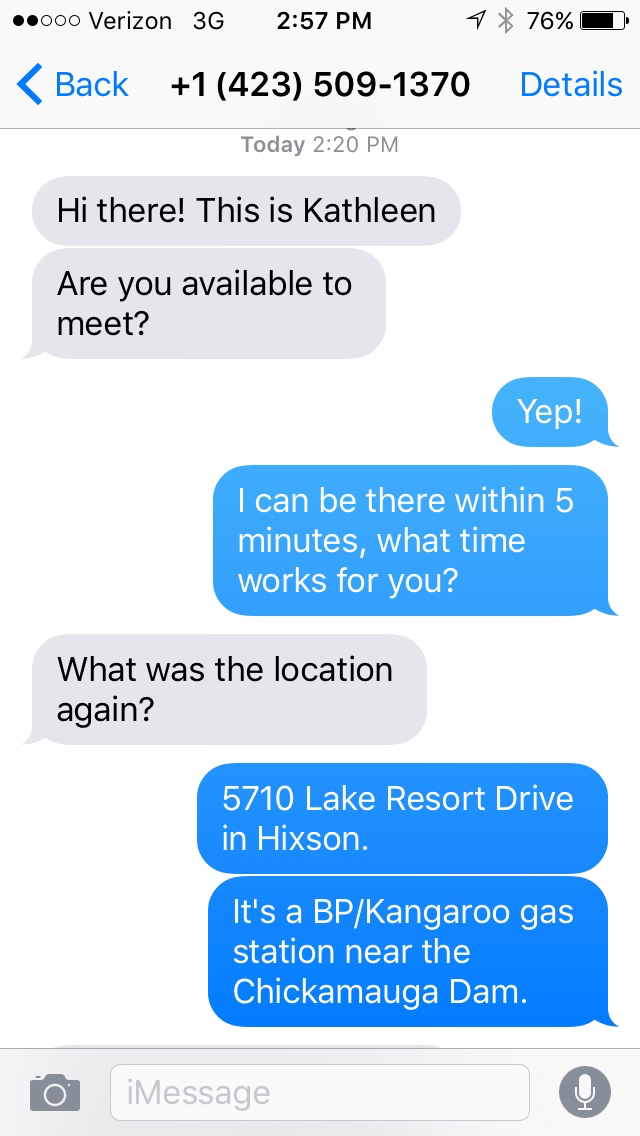Open the camera to attach a photo
Viewport: 640px width, 1136px height.
tap(54, 1092)
